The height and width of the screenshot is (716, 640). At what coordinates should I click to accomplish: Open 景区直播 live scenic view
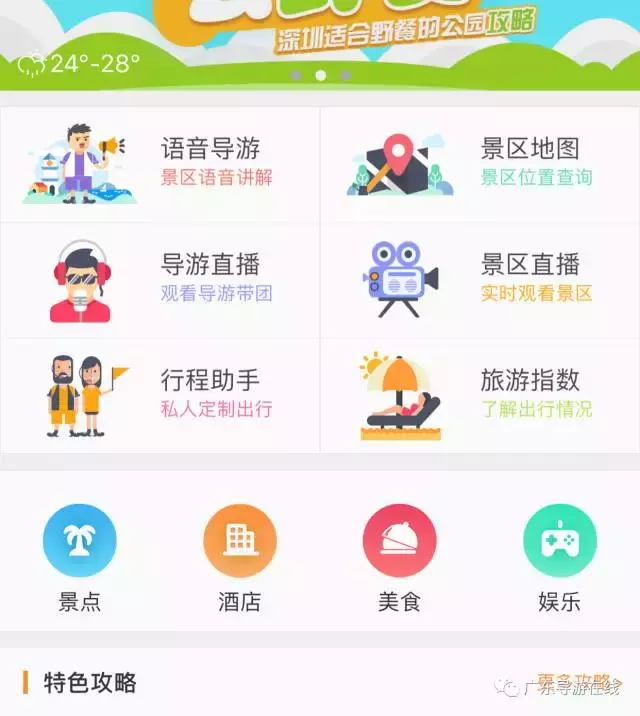click(480, 279)
